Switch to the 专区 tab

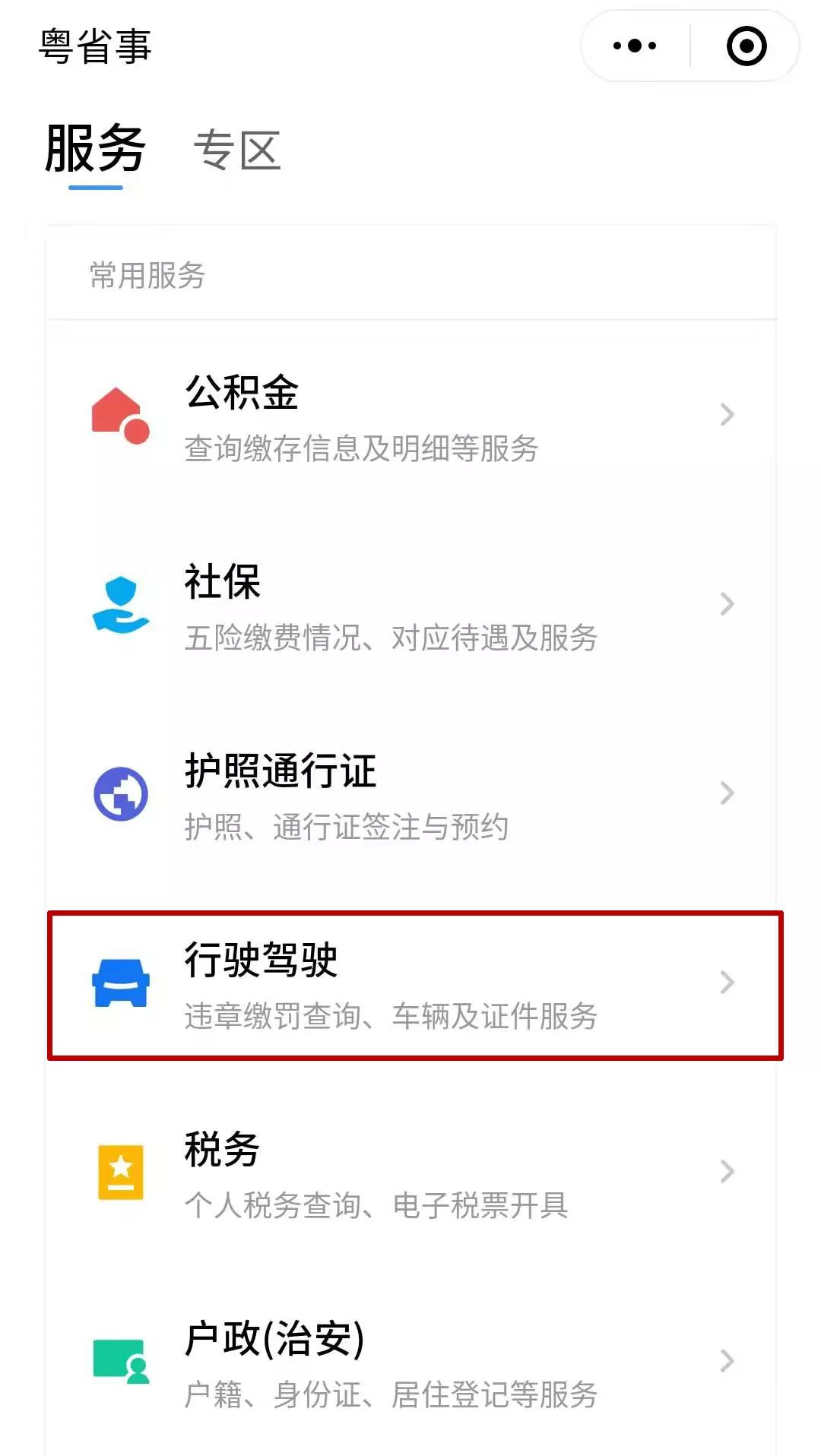point(237,150)
